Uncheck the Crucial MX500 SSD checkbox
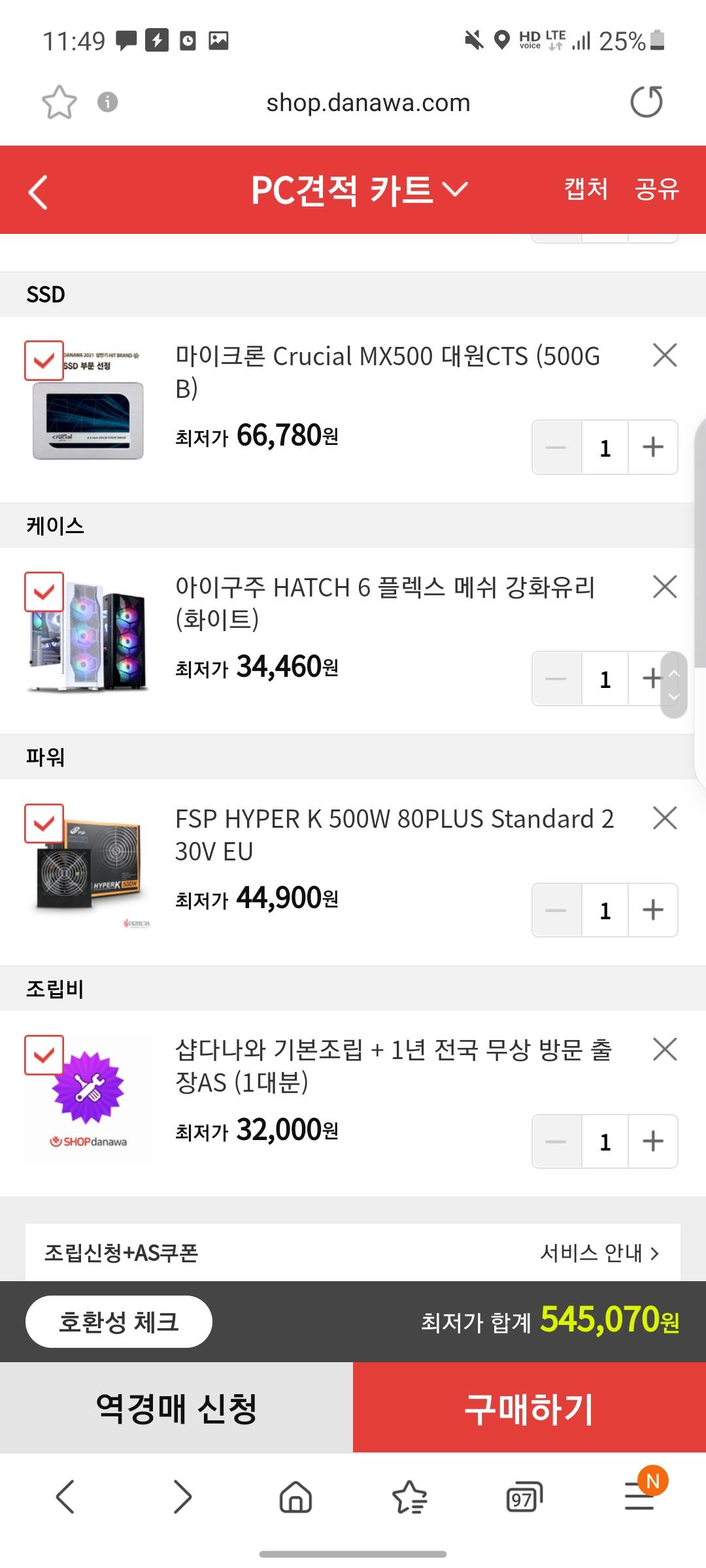Viewport: 706px width, 1568px height. (x=44, y=361)
